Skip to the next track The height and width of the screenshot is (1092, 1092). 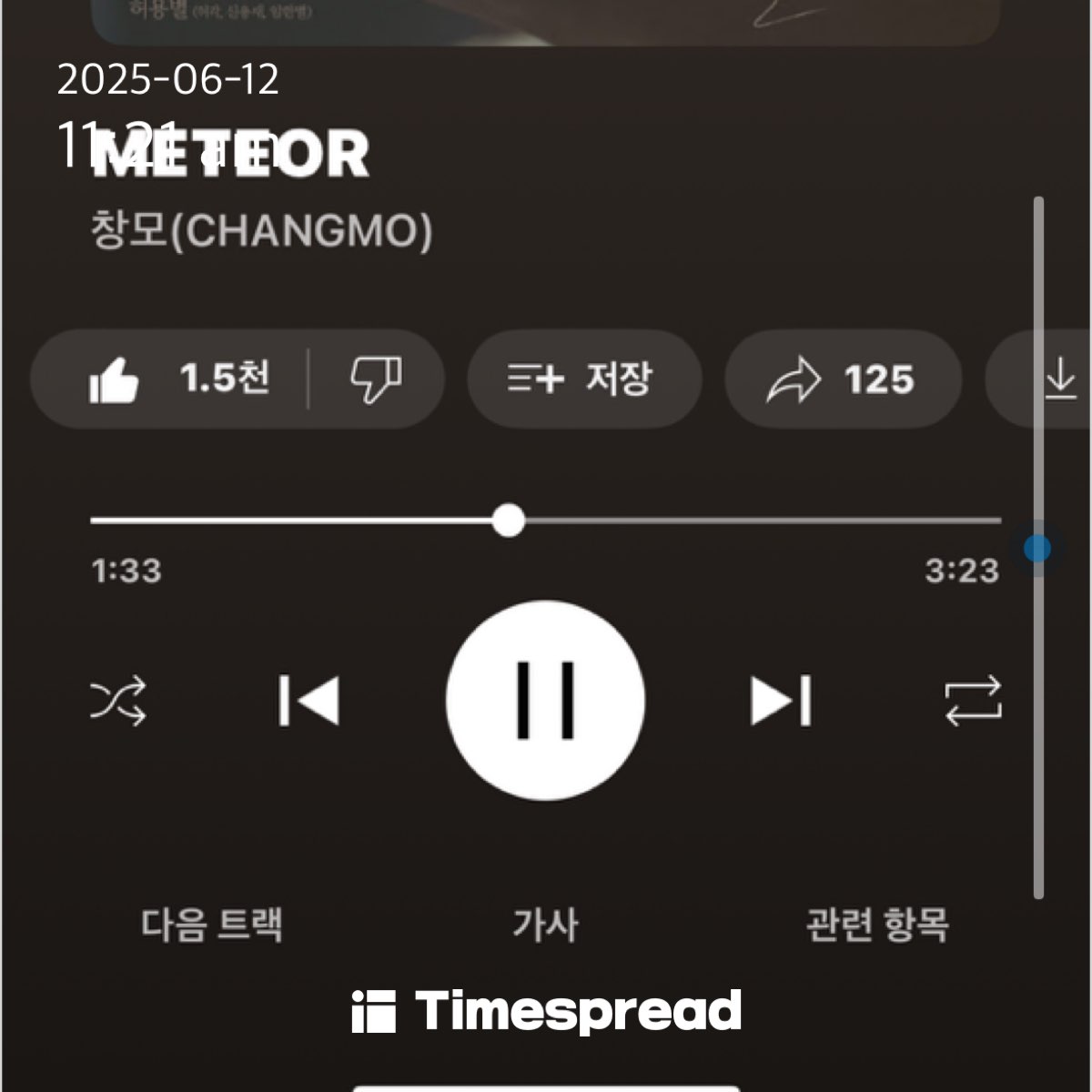pos(781,701)
